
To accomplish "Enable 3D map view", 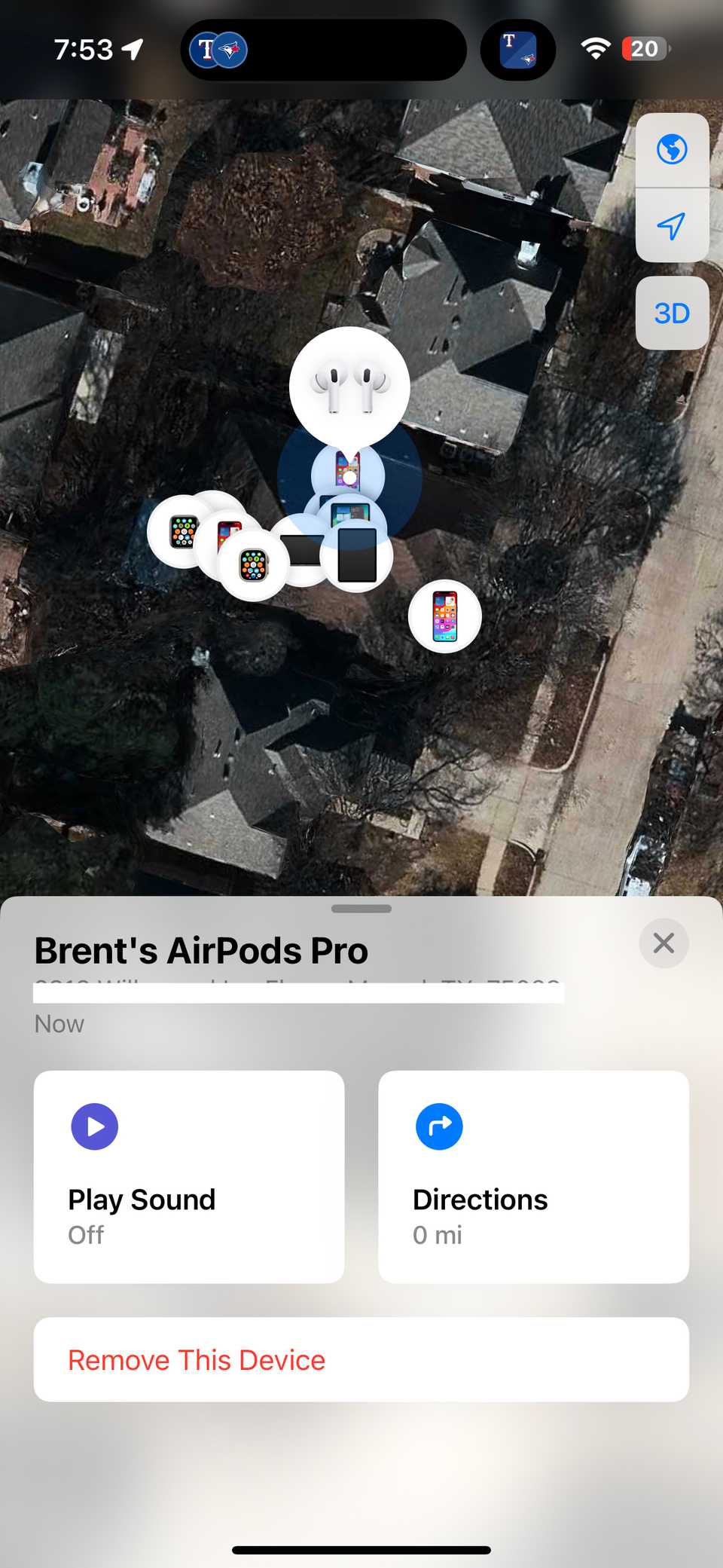I will tap(672, 312).
